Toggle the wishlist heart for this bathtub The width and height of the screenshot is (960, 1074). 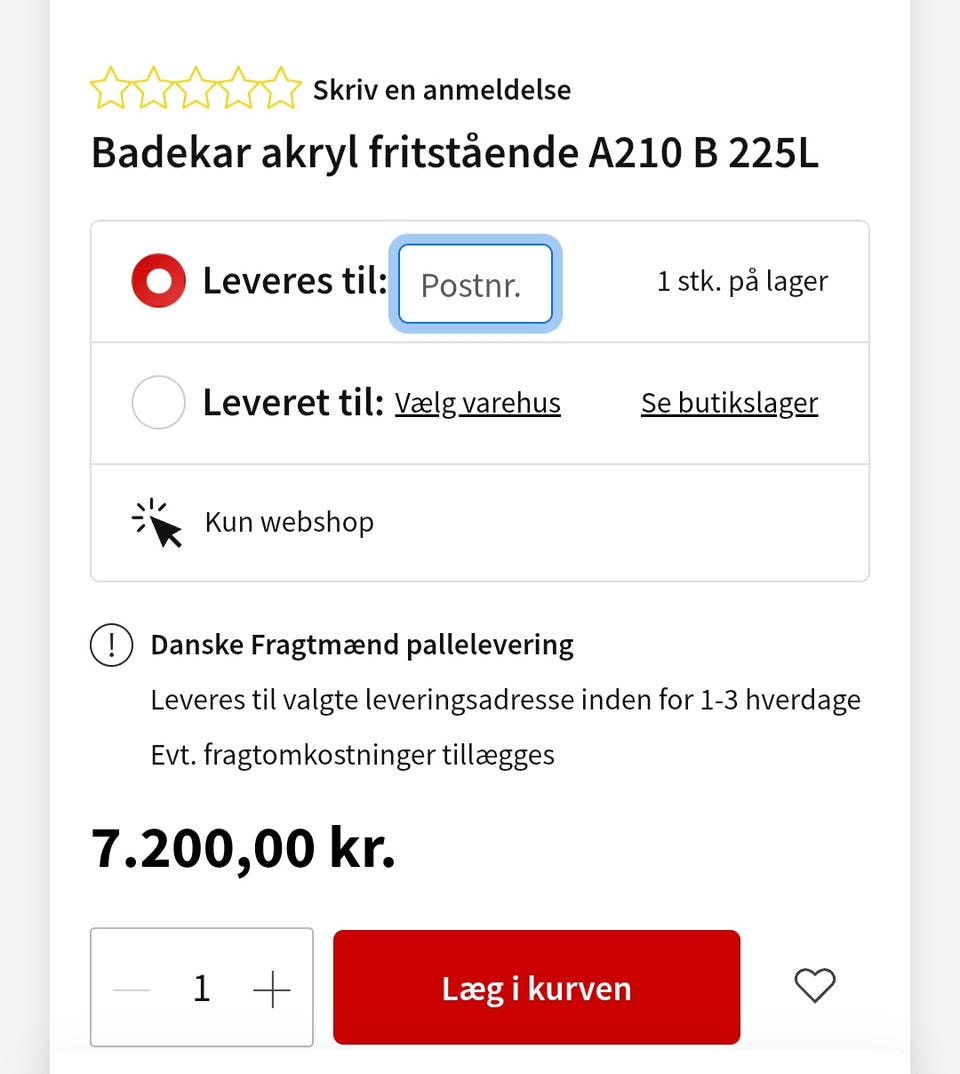(814, 986)
